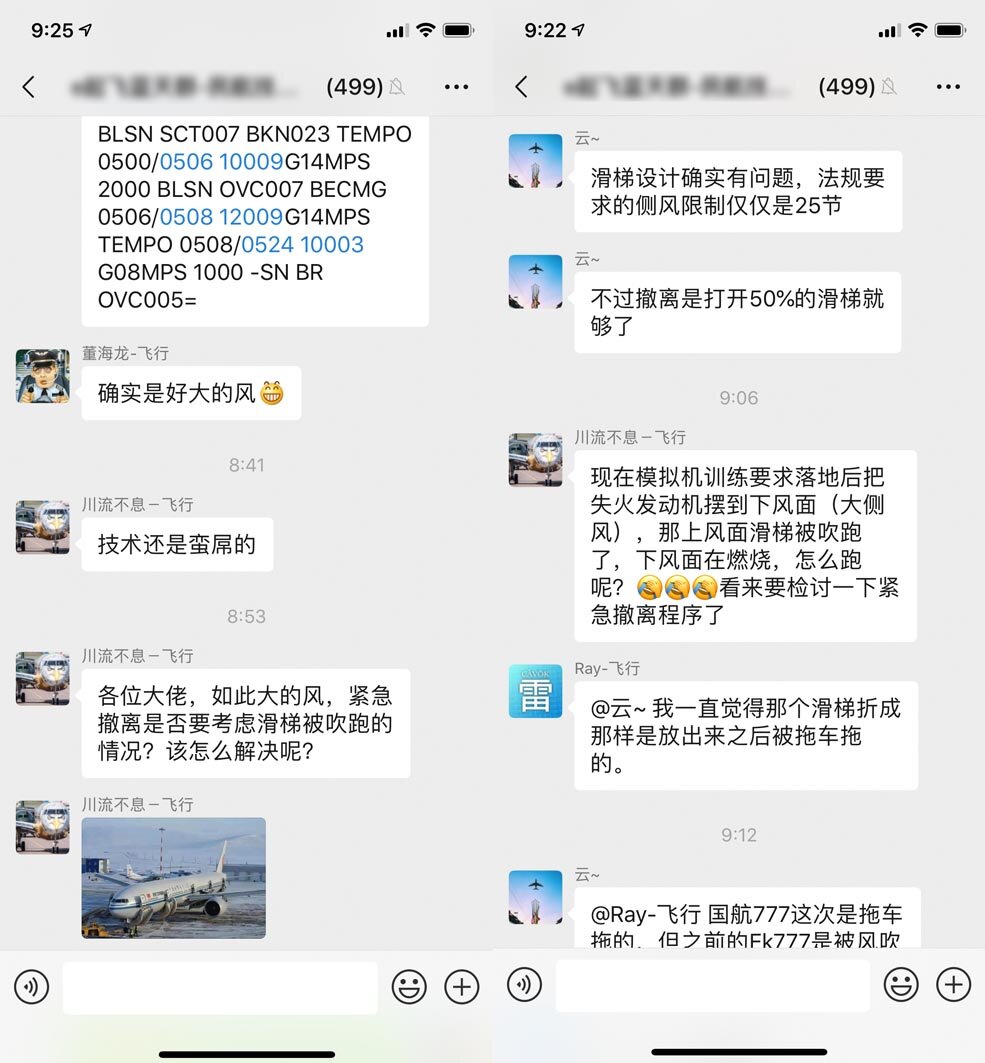Go back from the chat showing 9:25

tap(28, 87)
